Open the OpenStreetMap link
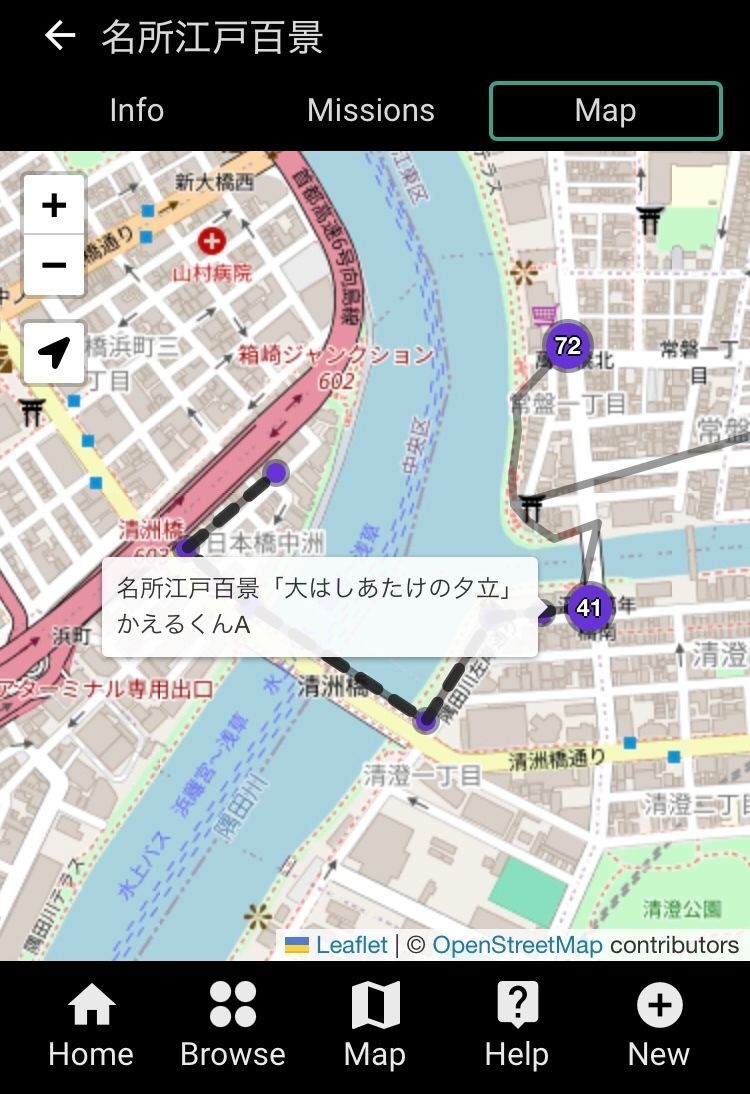This screenshot has width=750, height=1094. coord(517,945)
